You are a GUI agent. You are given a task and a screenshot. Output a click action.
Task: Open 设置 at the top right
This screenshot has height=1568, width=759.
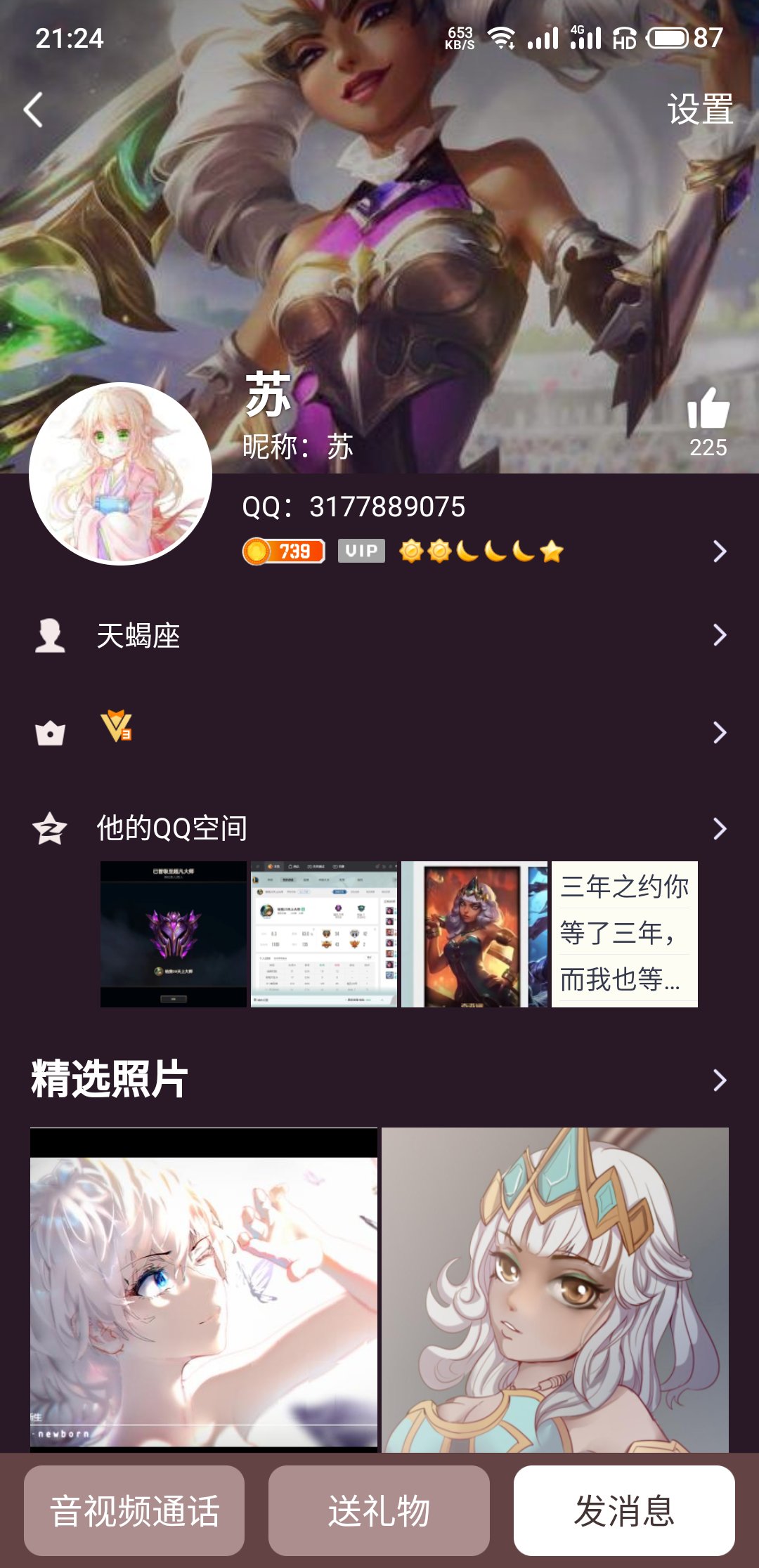[x=699, y=110]
